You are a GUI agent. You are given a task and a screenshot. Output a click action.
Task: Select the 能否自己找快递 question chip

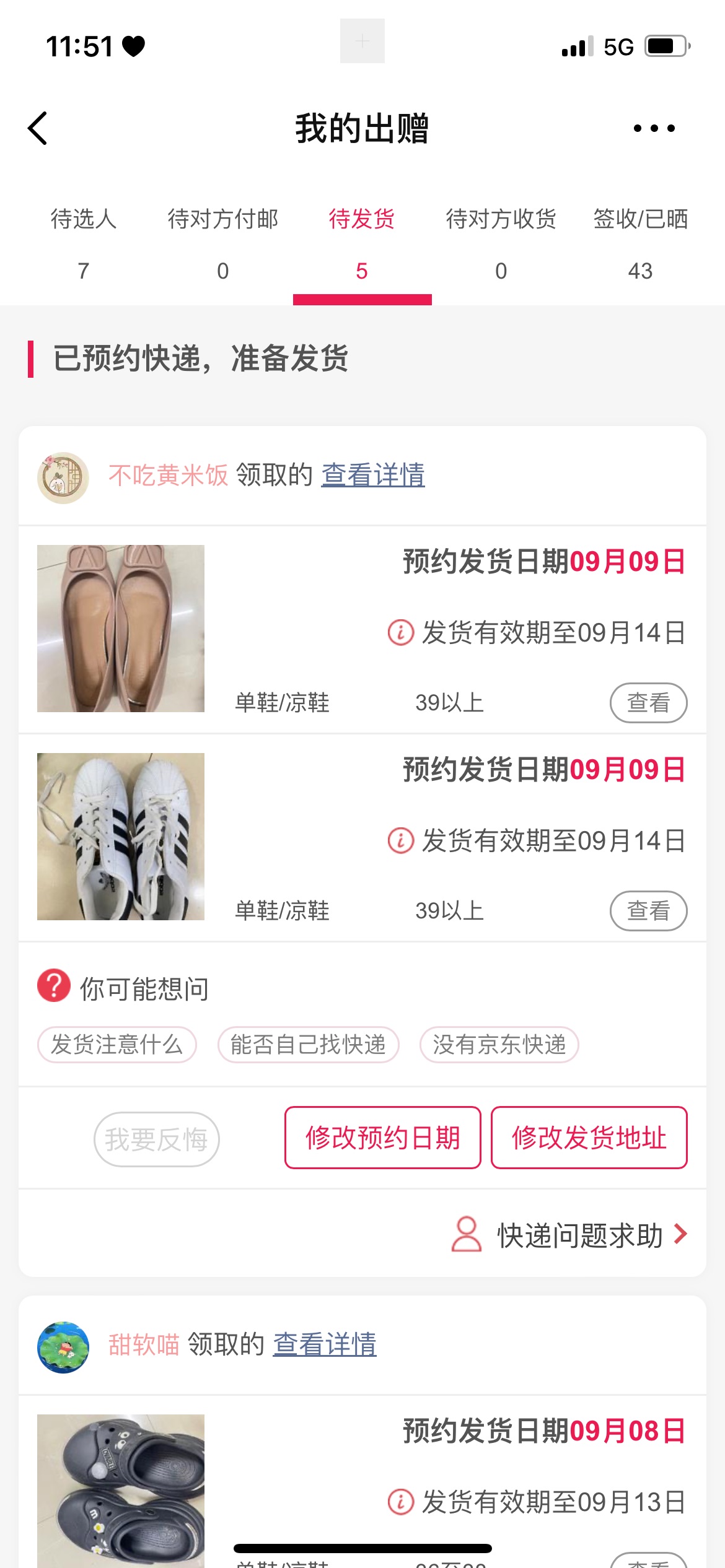(x=308, y=1045)
